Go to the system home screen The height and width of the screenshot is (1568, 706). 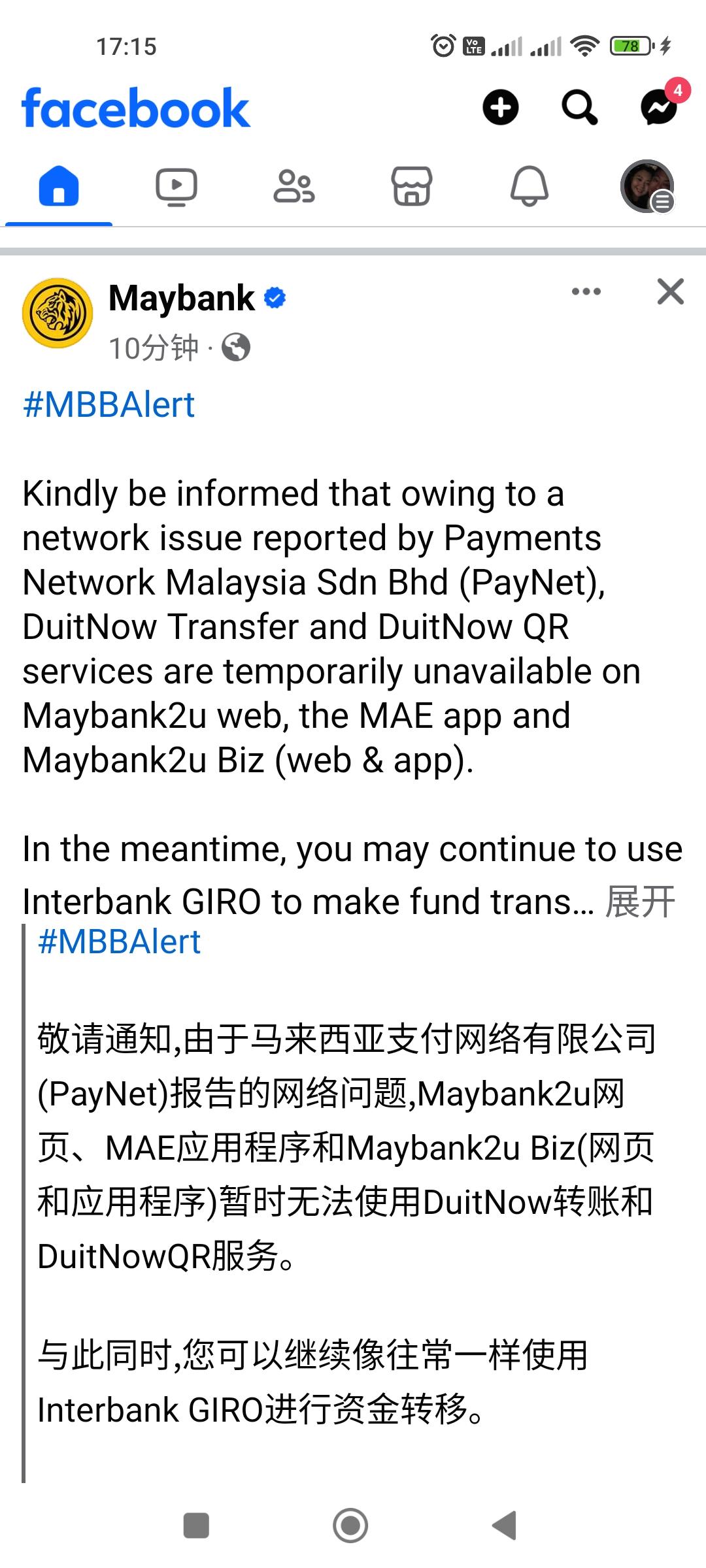[x=350, y=1526]
